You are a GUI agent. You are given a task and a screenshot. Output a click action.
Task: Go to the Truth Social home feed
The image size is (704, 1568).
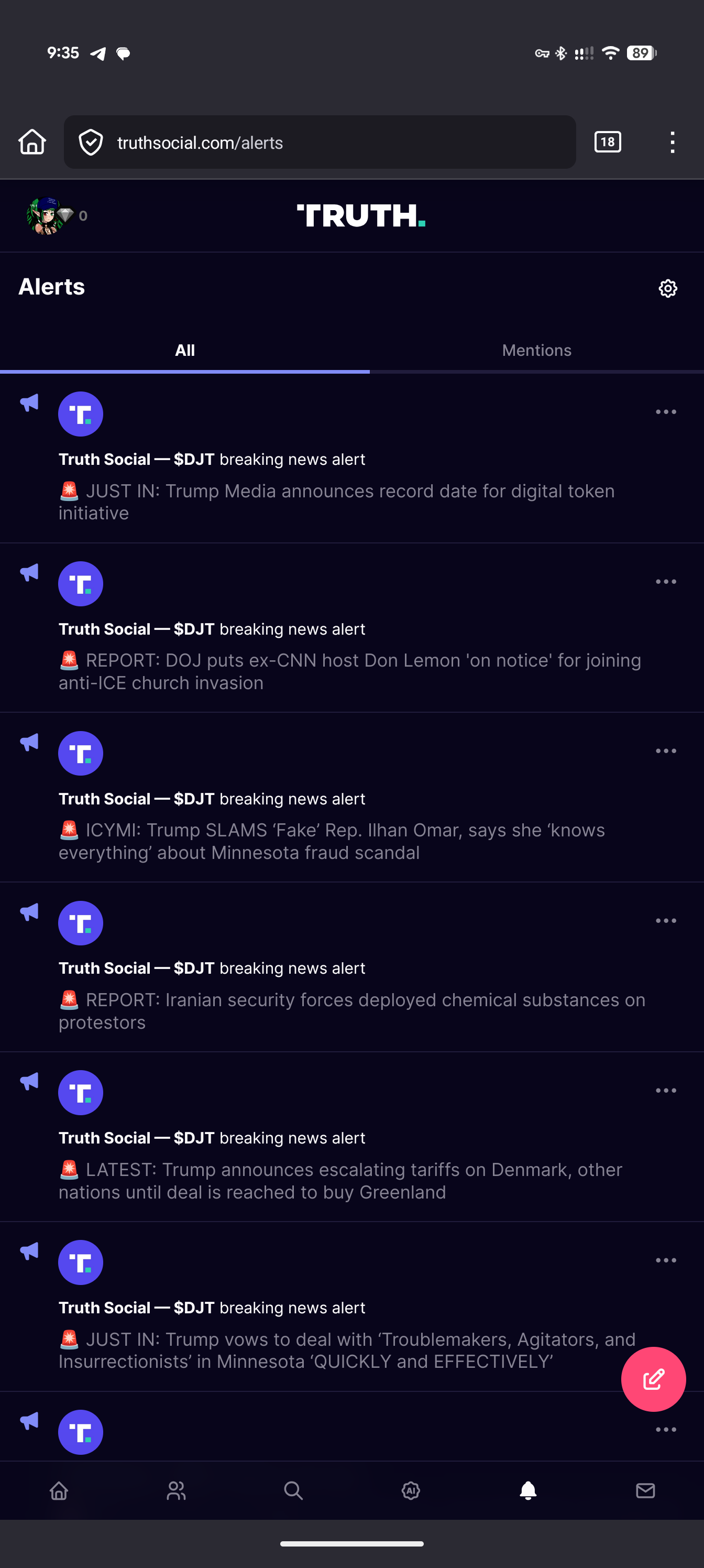pos(59,1490)
